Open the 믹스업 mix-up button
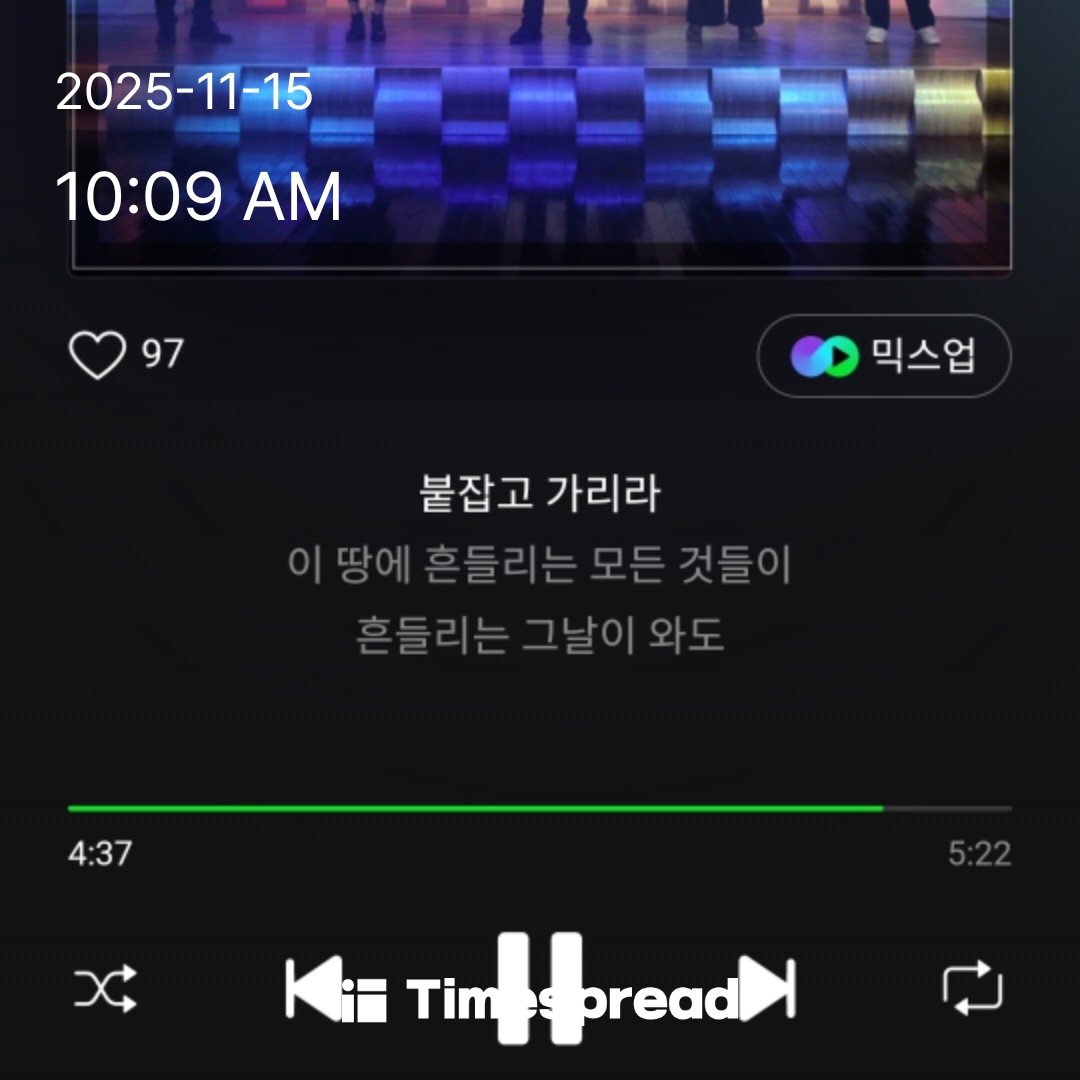This screenshot has width=1080, height=1080. coord(884,356)
